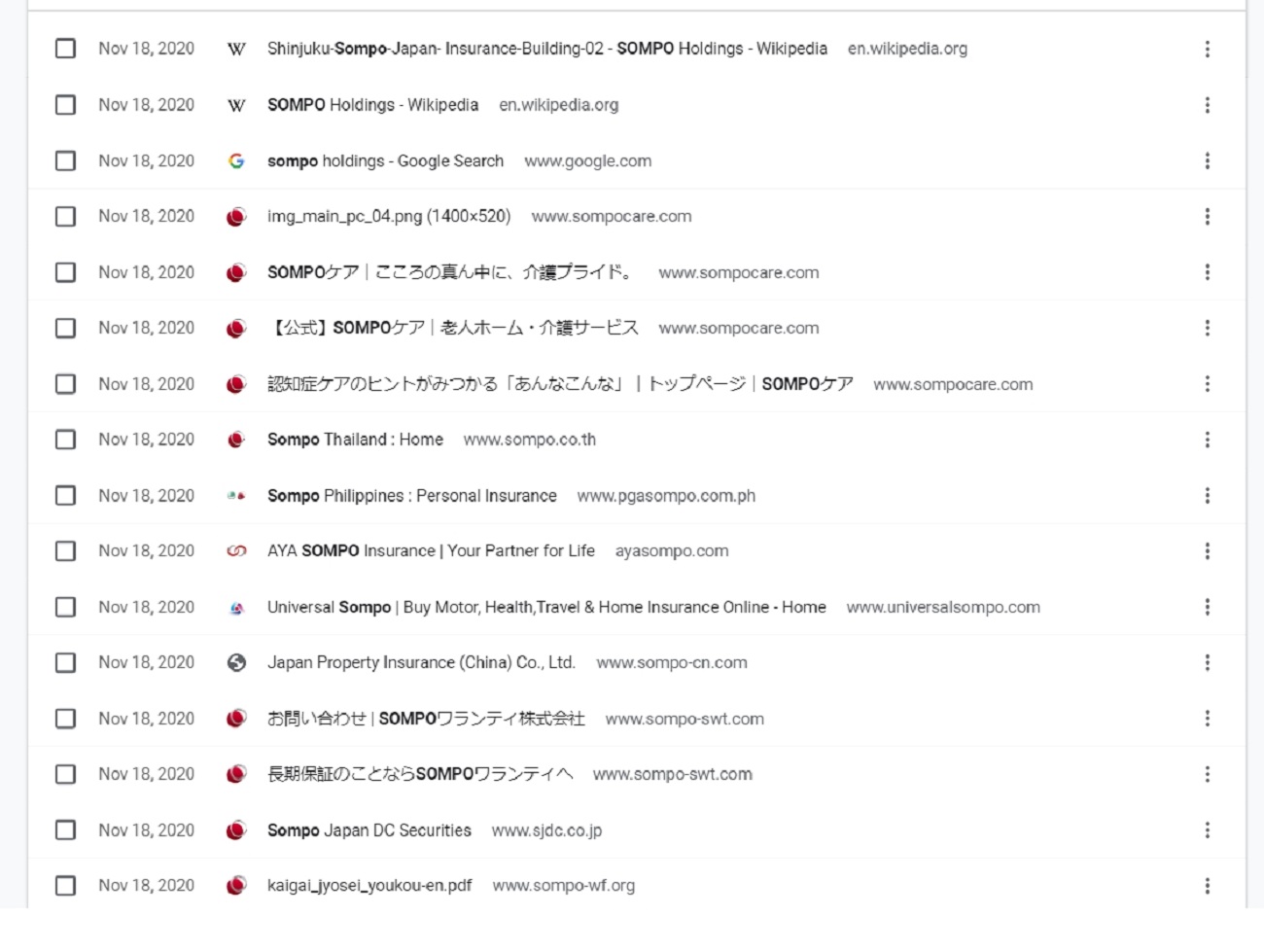Image resolution: width=1264 pixels, height=952 pixels.
Task: Open overflow menu for SOMPO Holdings - Wikipedia
Action: 1207,105
